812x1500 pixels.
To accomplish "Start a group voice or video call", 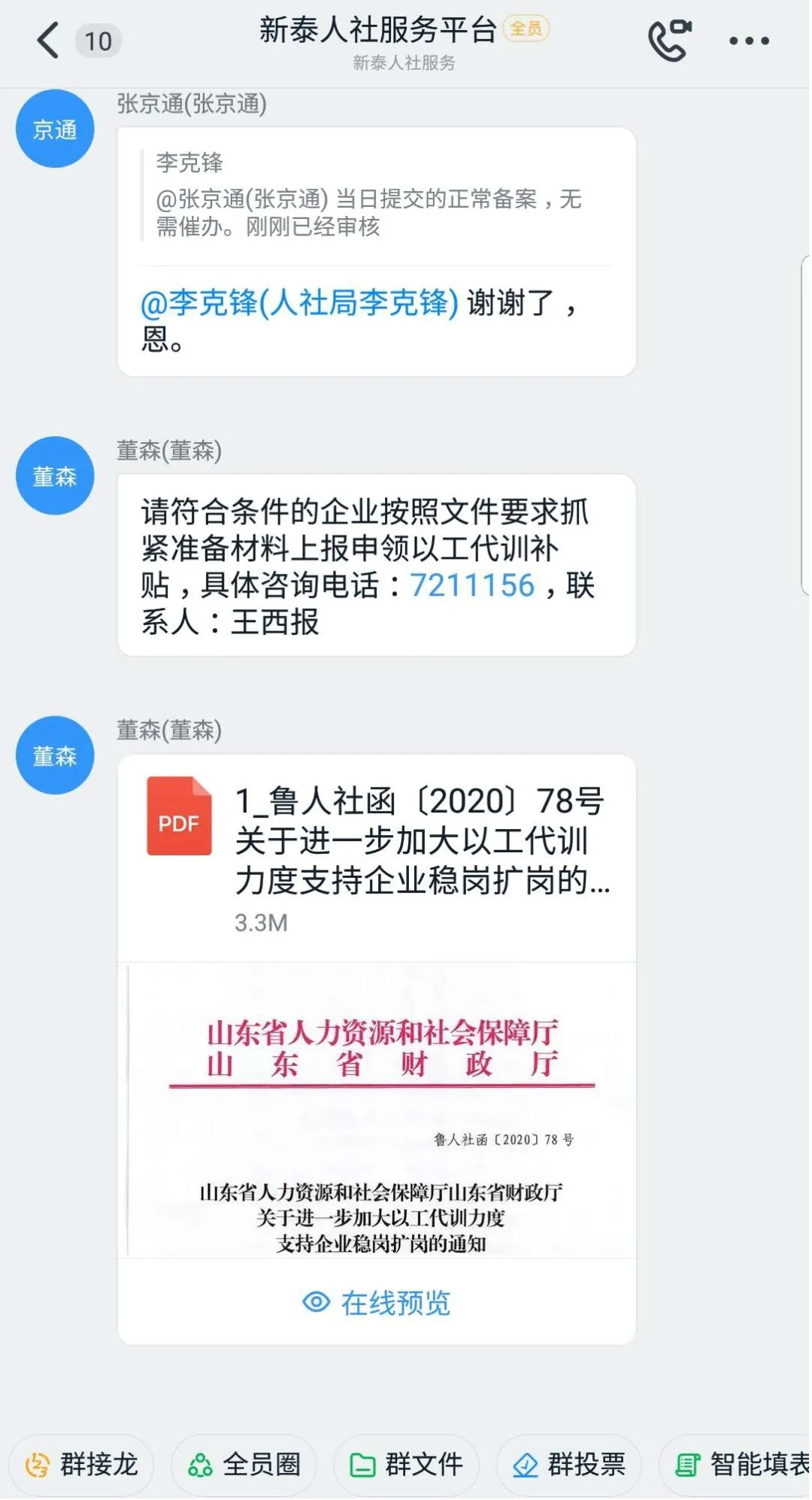I will (x=669, y=41).
